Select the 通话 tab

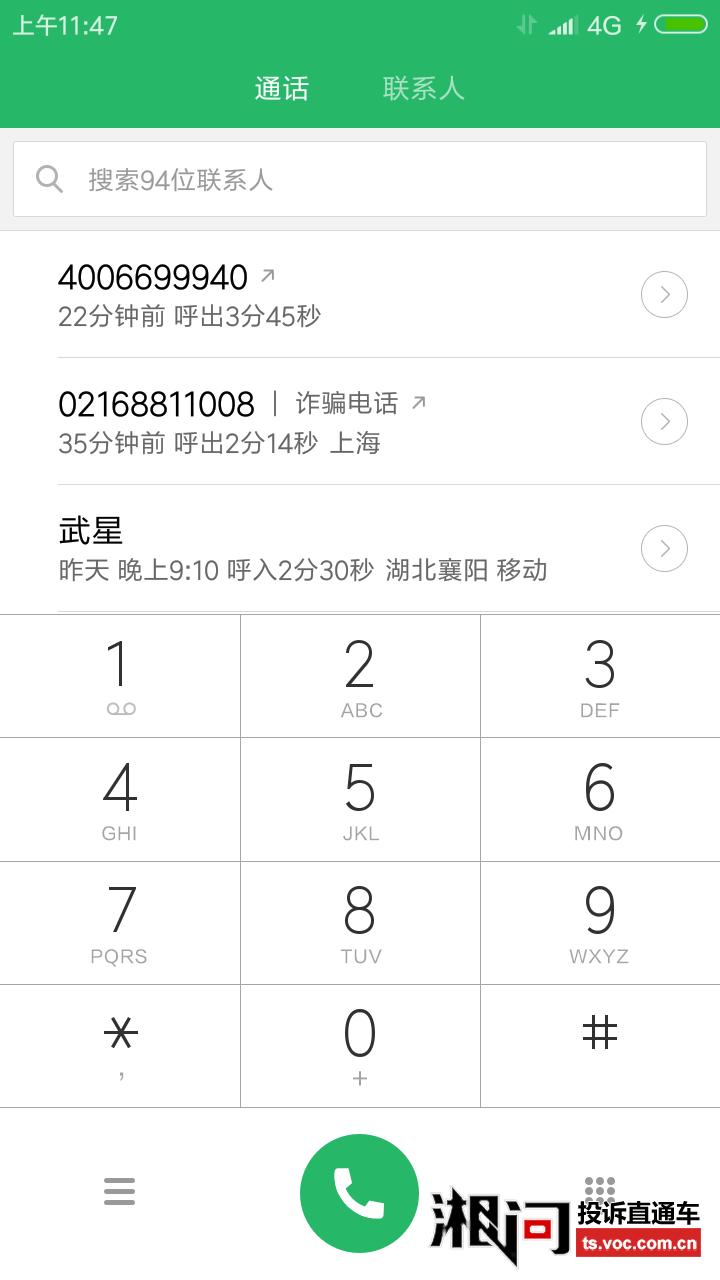click(x=281, y=88)
